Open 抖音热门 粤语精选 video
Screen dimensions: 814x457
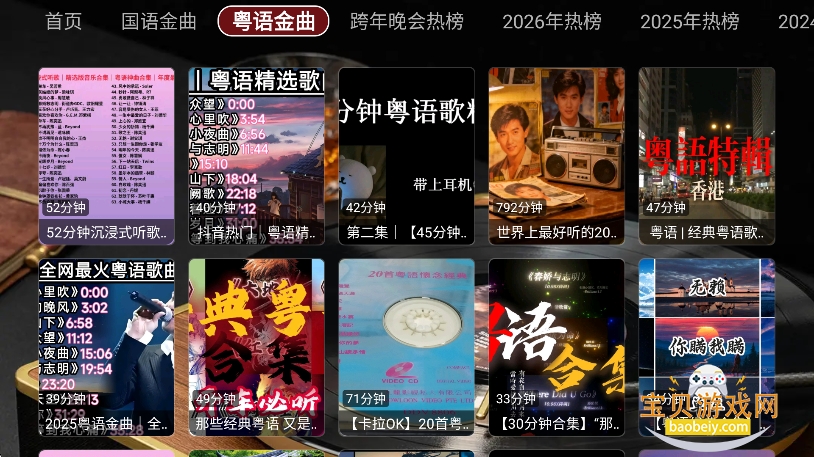(x=257, y=155)
